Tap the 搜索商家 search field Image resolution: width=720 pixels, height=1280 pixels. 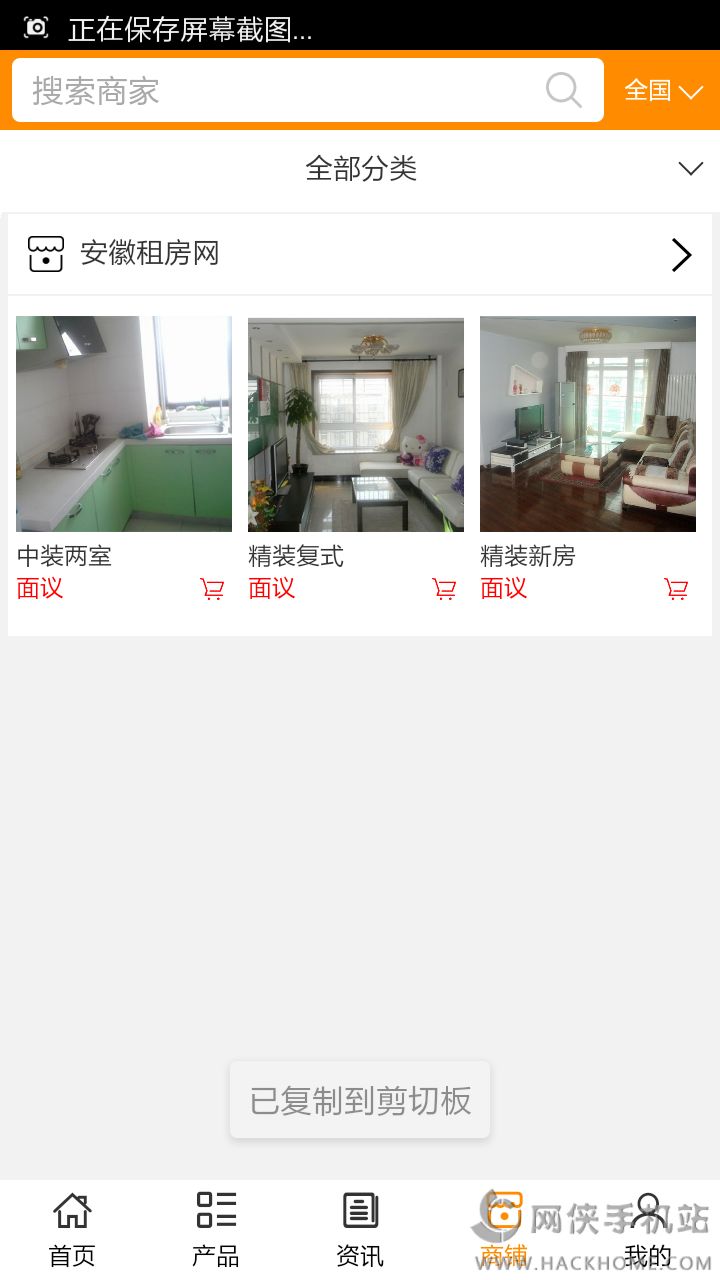coord(280,91)
